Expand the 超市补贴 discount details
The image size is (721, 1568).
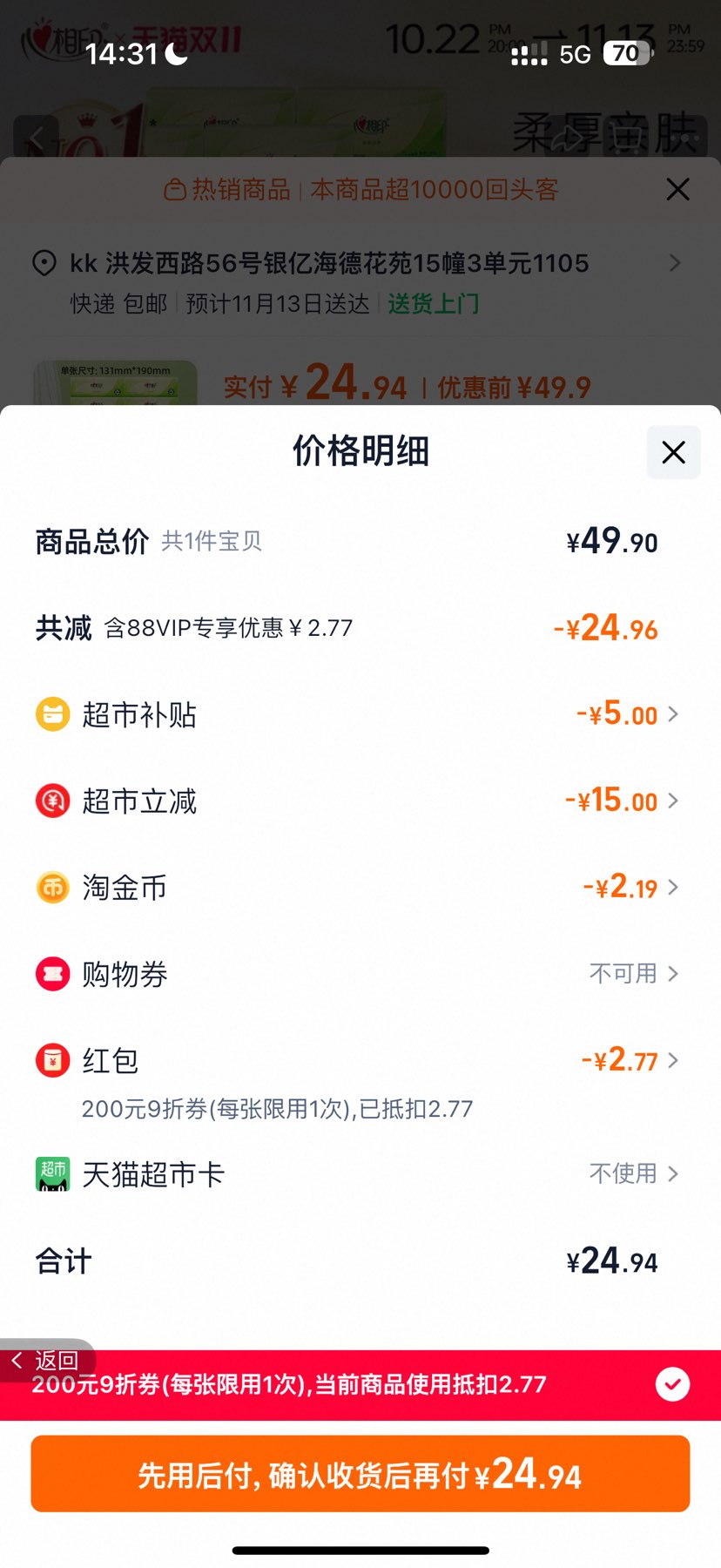pyautogui.click(x=673, y=713)
